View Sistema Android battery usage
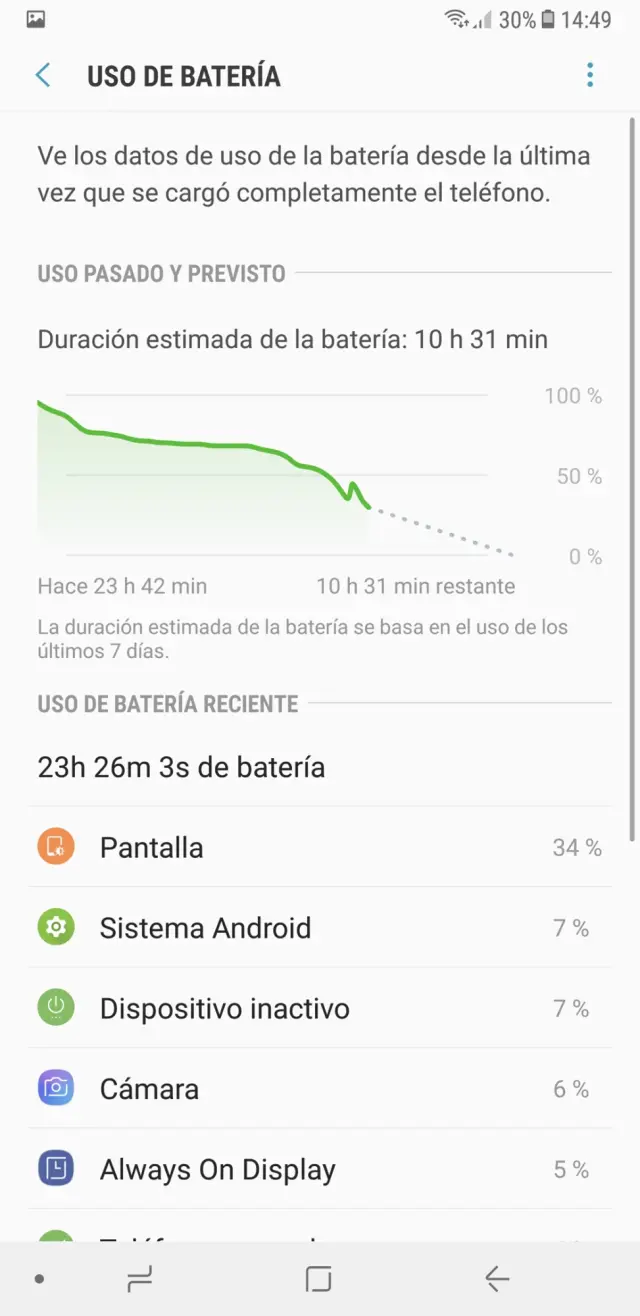The width and height of the screenshot is (640, 1316). (320, 928)
